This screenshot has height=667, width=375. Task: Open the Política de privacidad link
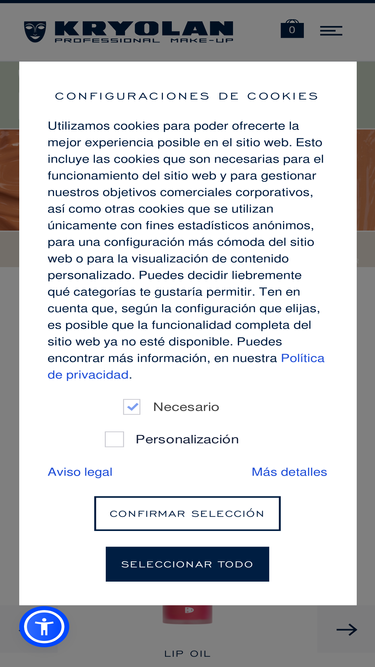click(x=186, y=366)
